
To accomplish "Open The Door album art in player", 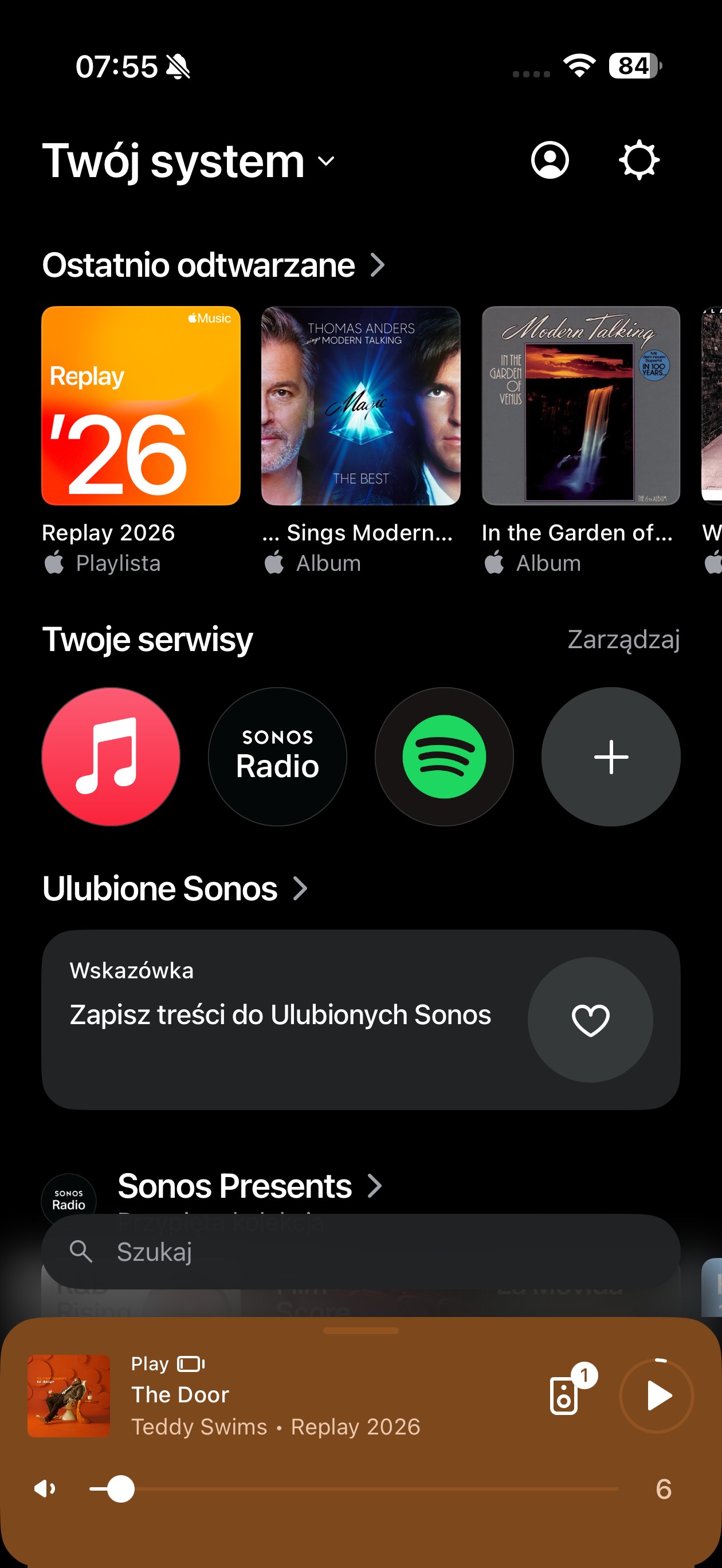I will point(69,1395).
